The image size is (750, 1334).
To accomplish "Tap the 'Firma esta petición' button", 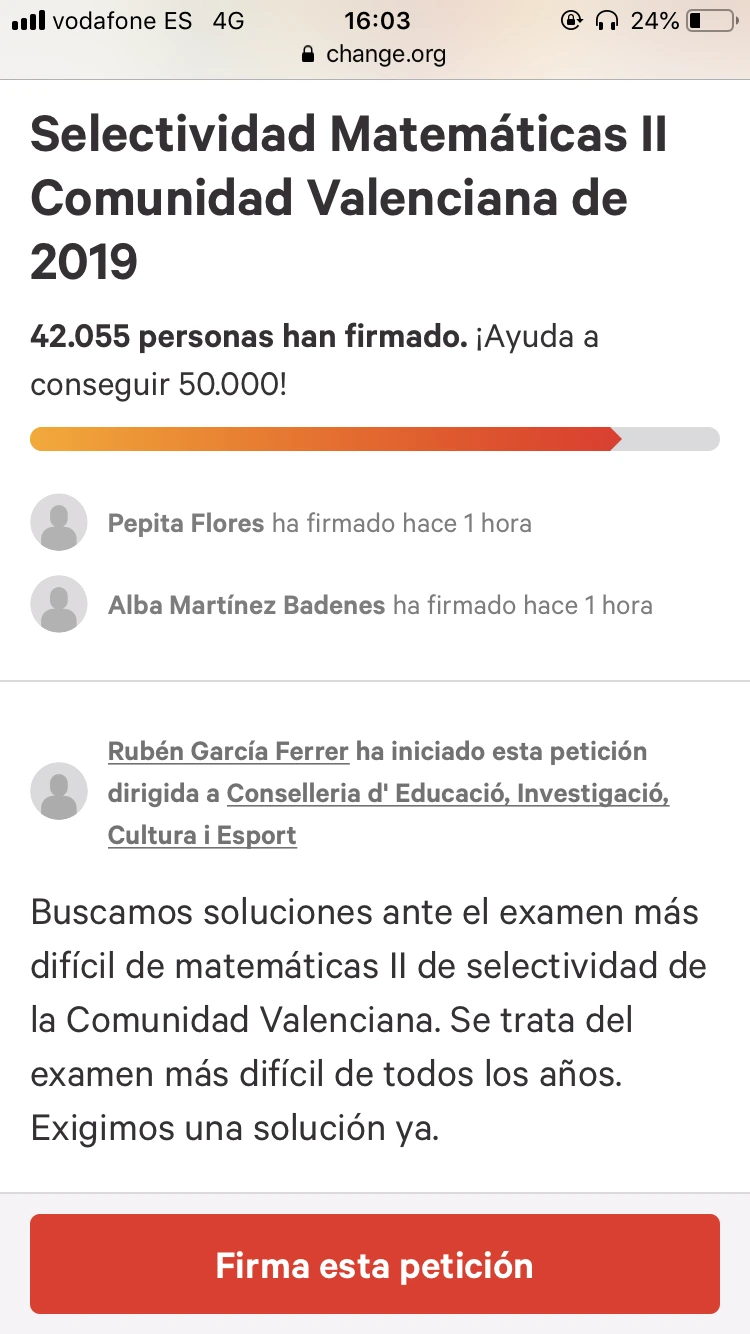I will (375, 1264).
